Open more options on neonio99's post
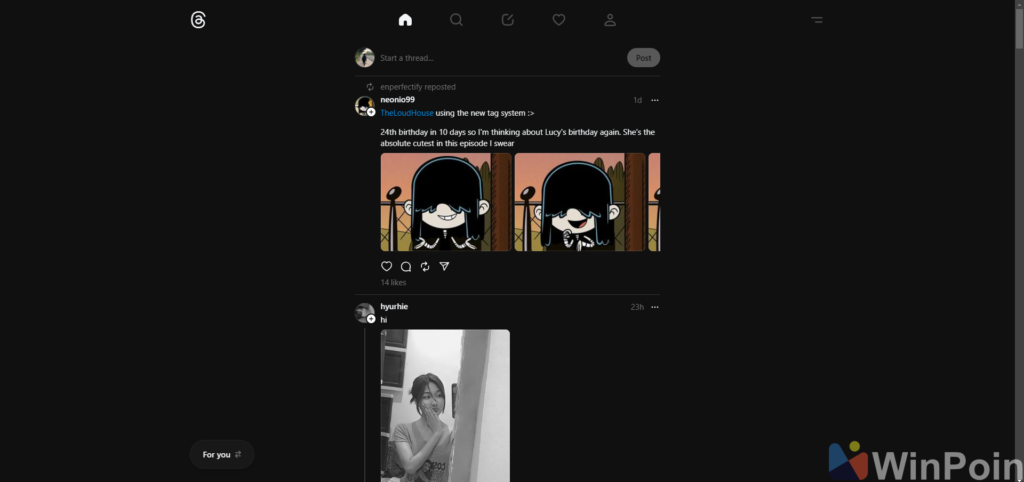The height and width of the screenshot is (482, 1024). [x=655, y=100]
